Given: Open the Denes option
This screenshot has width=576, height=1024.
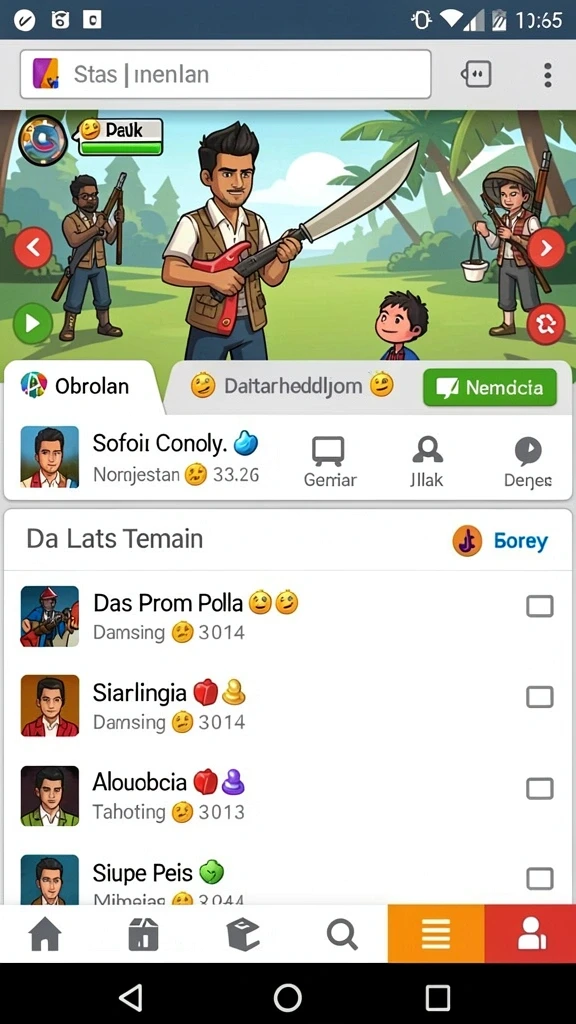Looking at the screenshot, I should pyautogui.click(x=528, y=462).
